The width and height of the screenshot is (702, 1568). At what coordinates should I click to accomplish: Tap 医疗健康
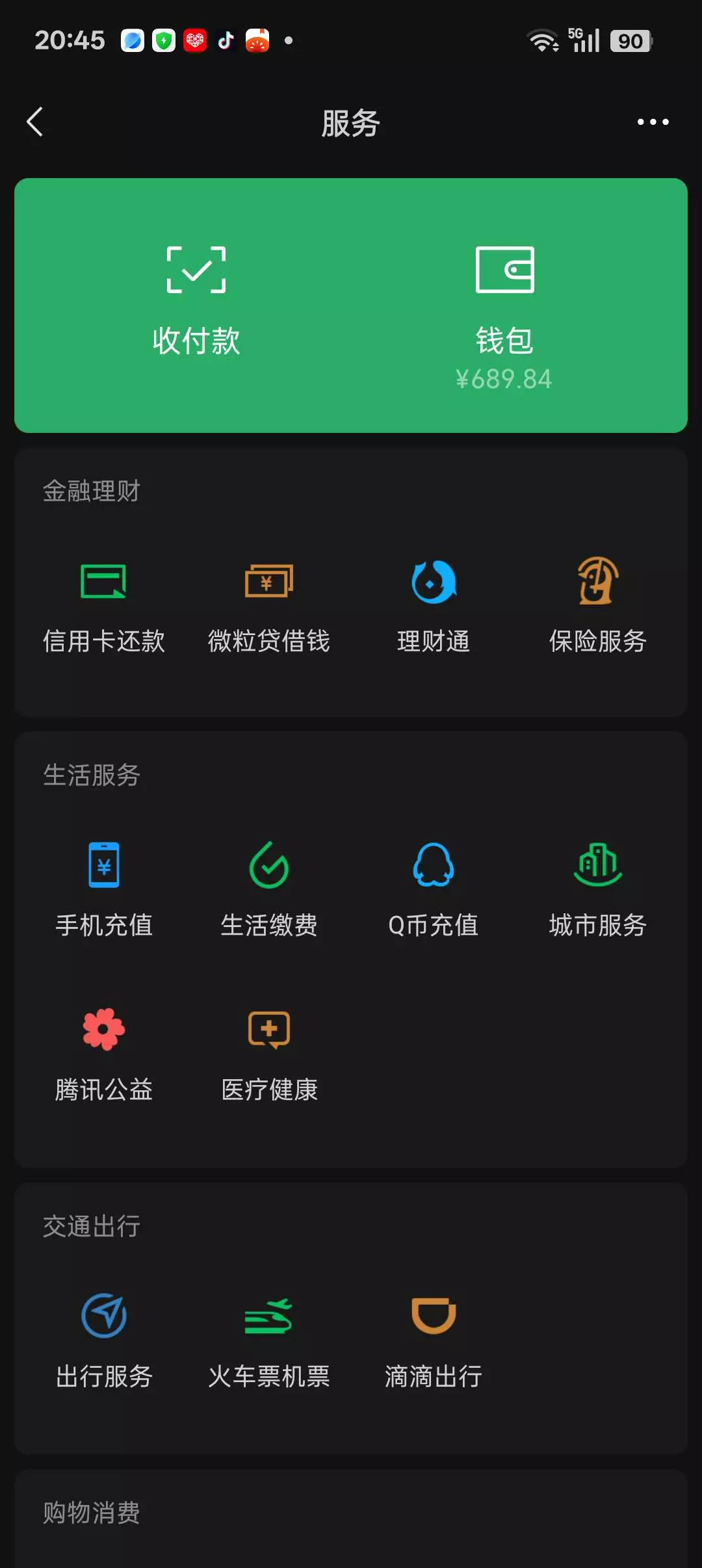tap(269, 1054)
